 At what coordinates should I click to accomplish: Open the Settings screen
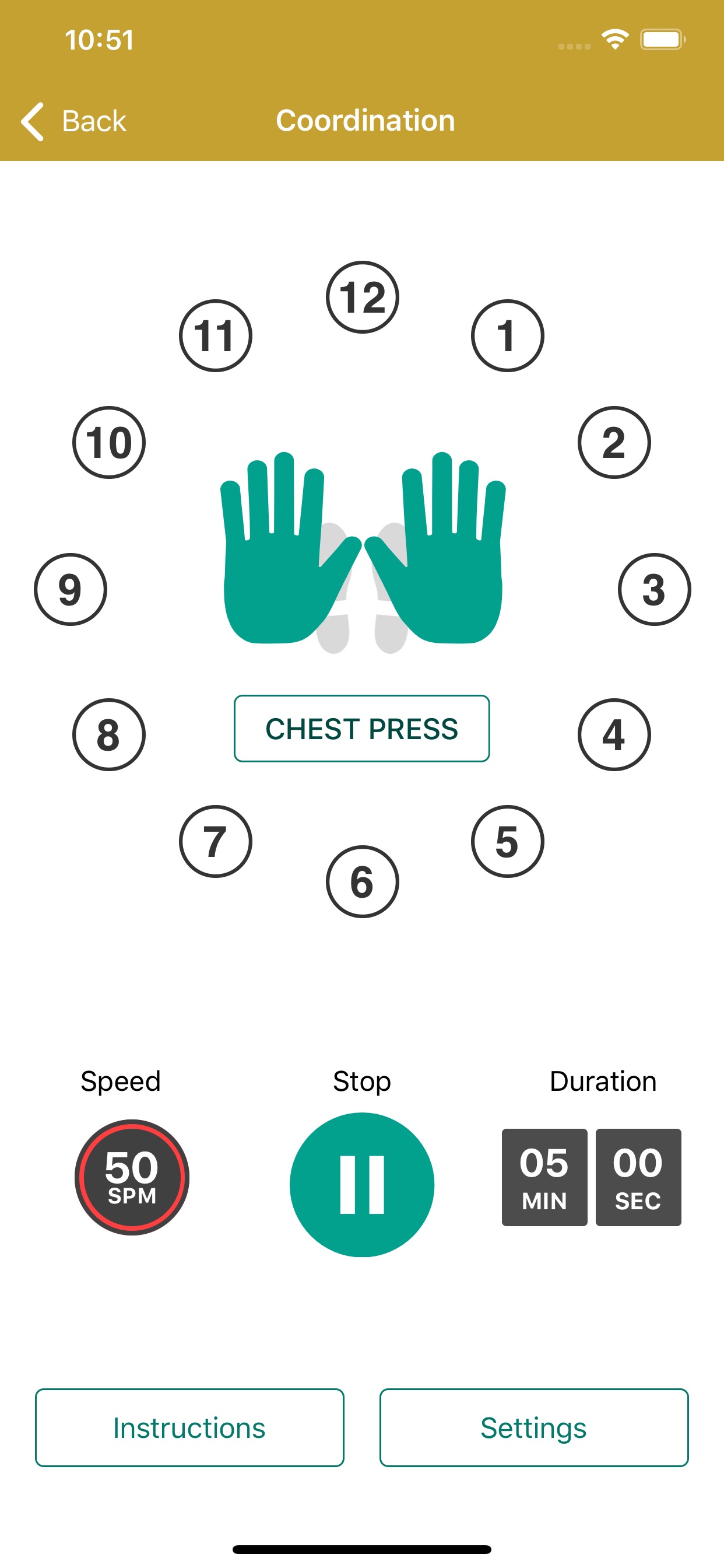pyautogui.click(x=533, y=1427)
